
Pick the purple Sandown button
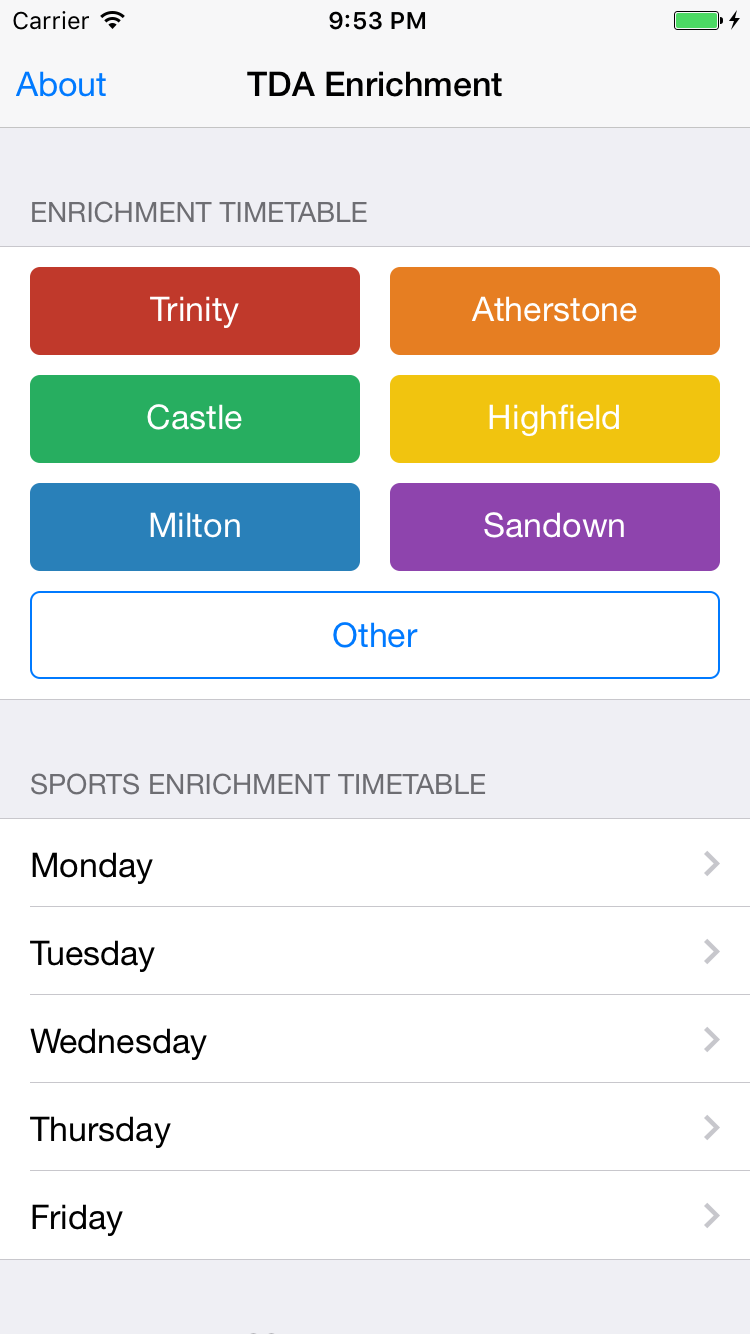coord(555,526)
